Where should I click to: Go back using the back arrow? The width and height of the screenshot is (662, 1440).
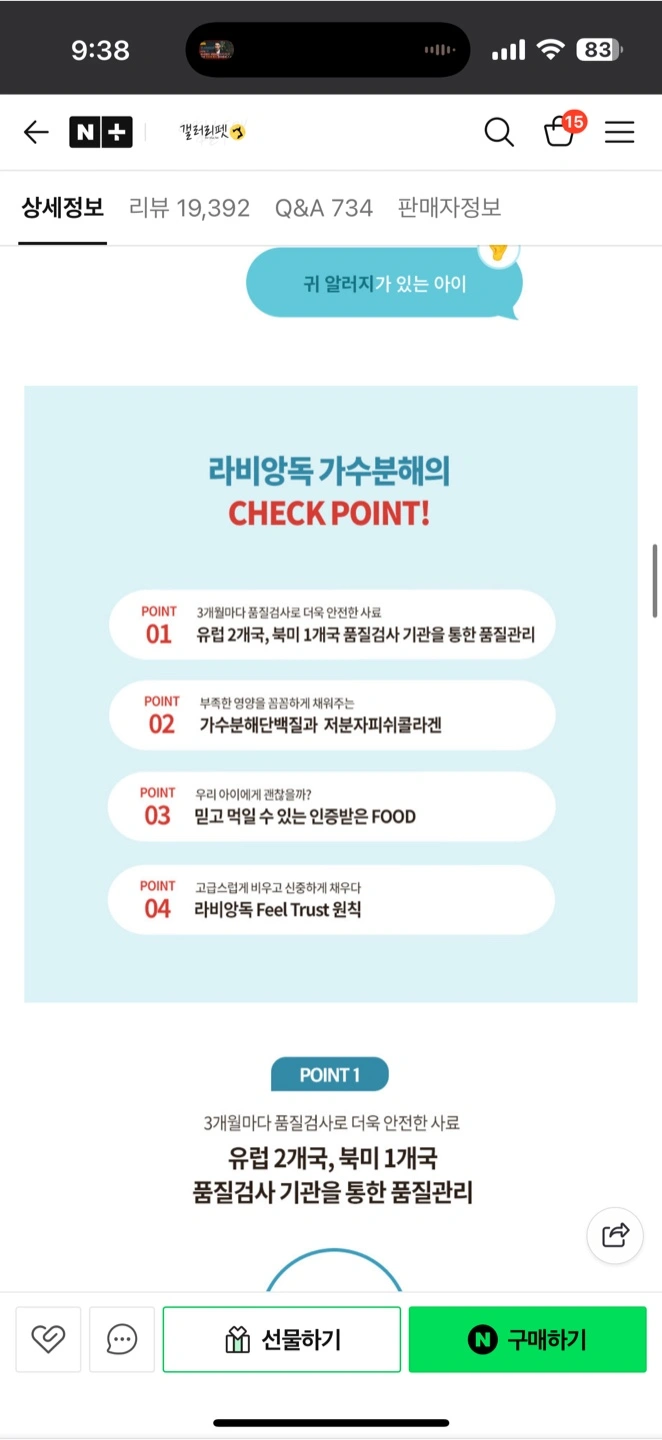coord(36,132)
